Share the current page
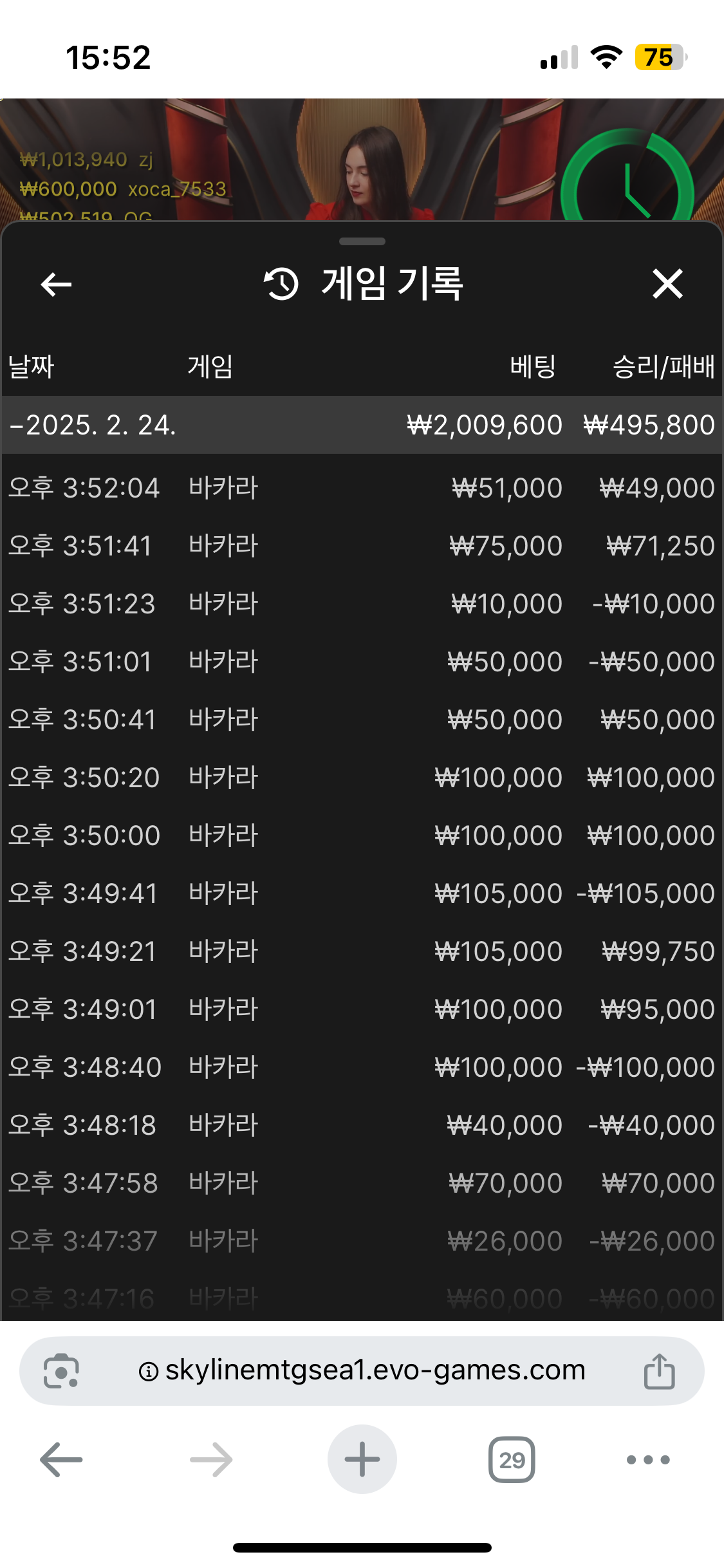The height and width of the screenshot is (1568, 724). [x=659, y=1371]
